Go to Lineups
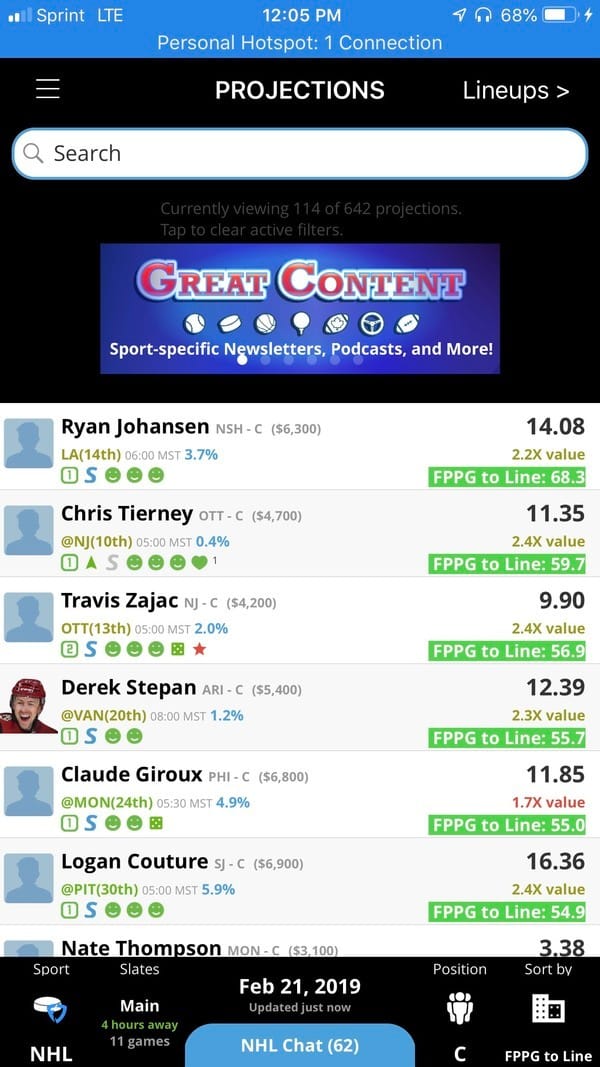 click(515, 90)
